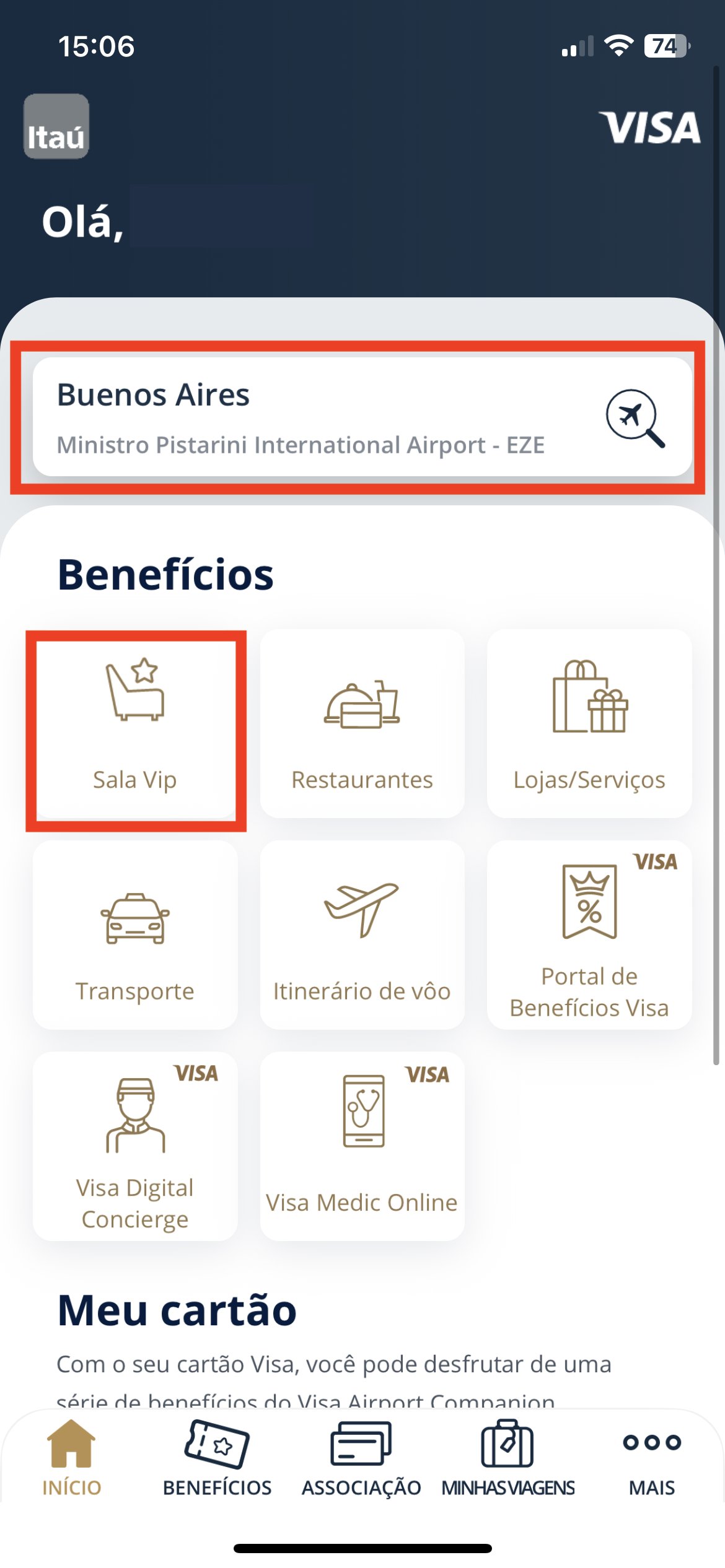Open Portal de Benefícios Visa

tap(589, 935)
